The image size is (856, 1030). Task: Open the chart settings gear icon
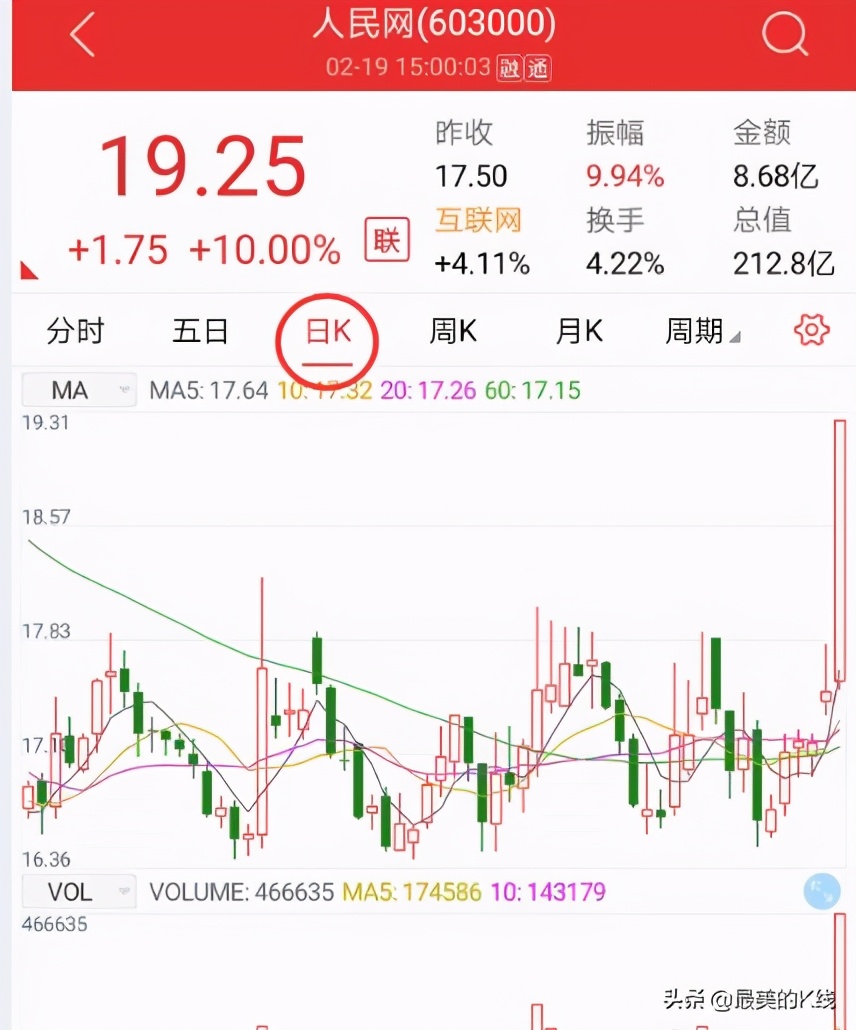tap(811, 330)
